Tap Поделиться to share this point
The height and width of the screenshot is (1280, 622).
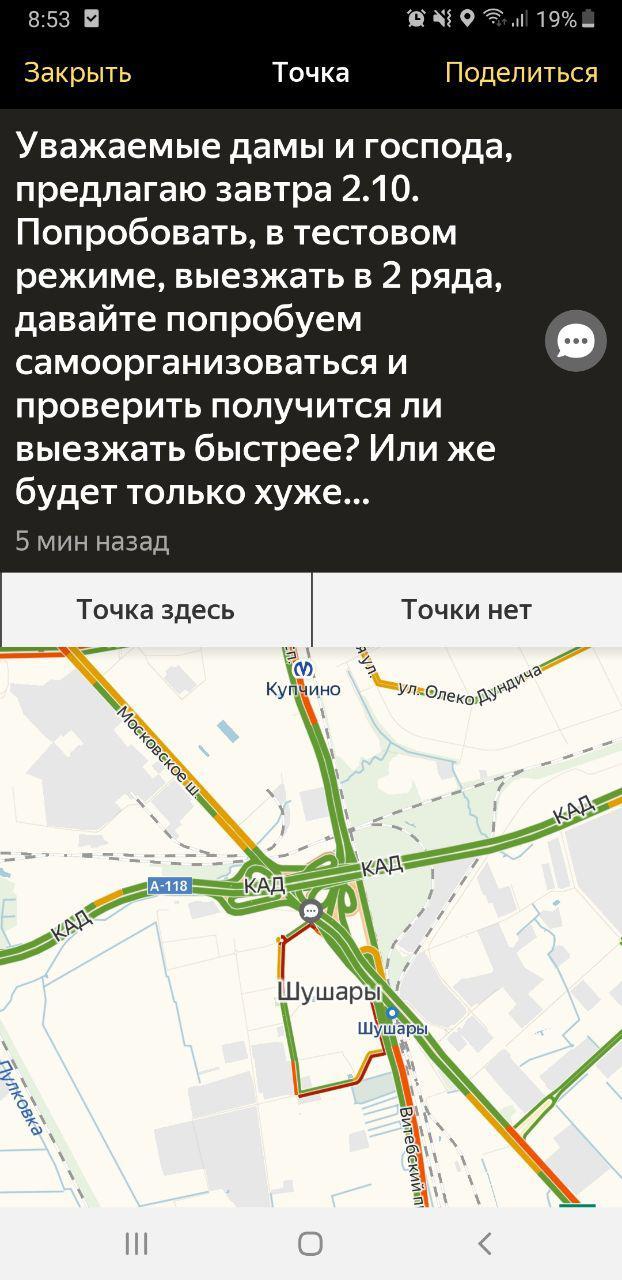coord(521,73)
